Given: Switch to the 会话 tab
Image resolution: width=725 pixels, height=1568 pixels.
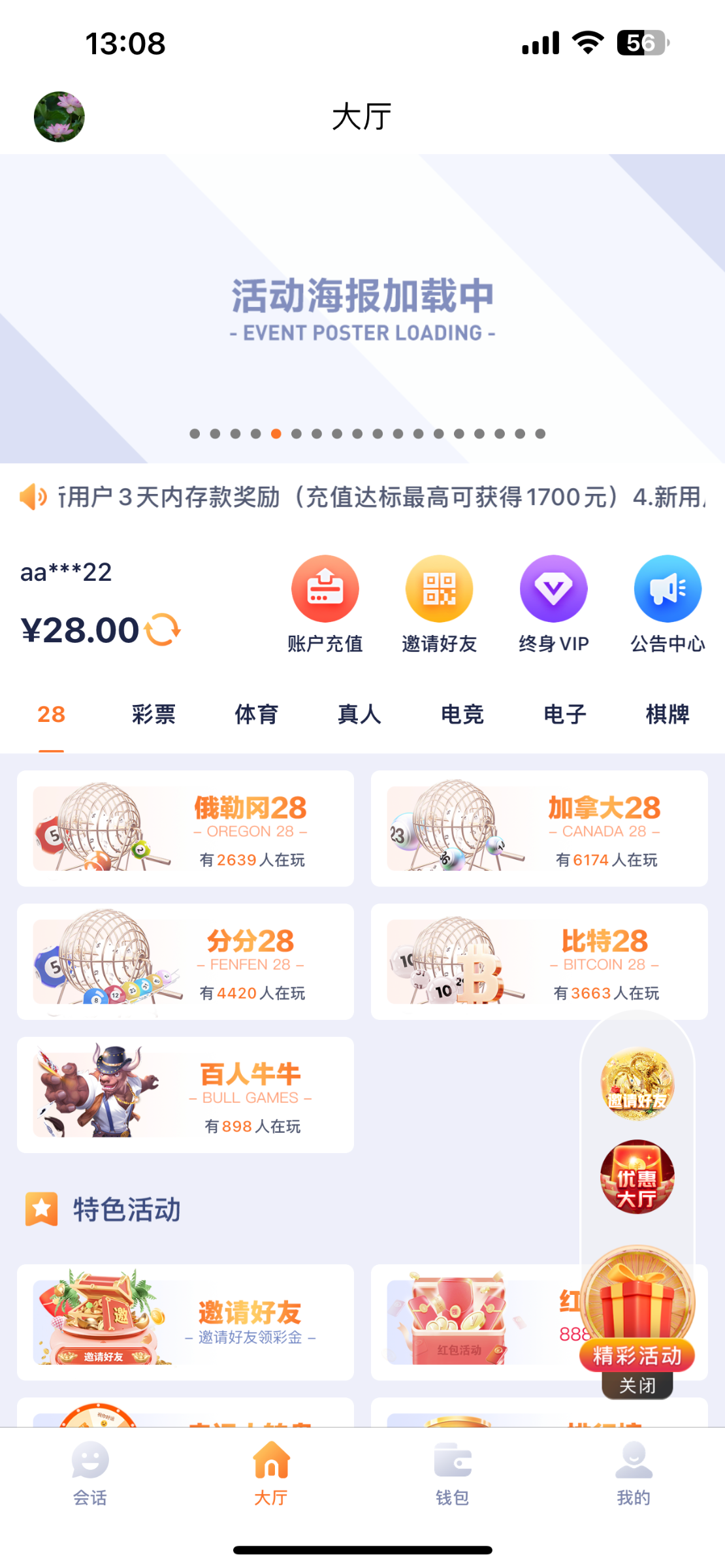Looking at the screenshot, I should click(x=90, y=1473).
